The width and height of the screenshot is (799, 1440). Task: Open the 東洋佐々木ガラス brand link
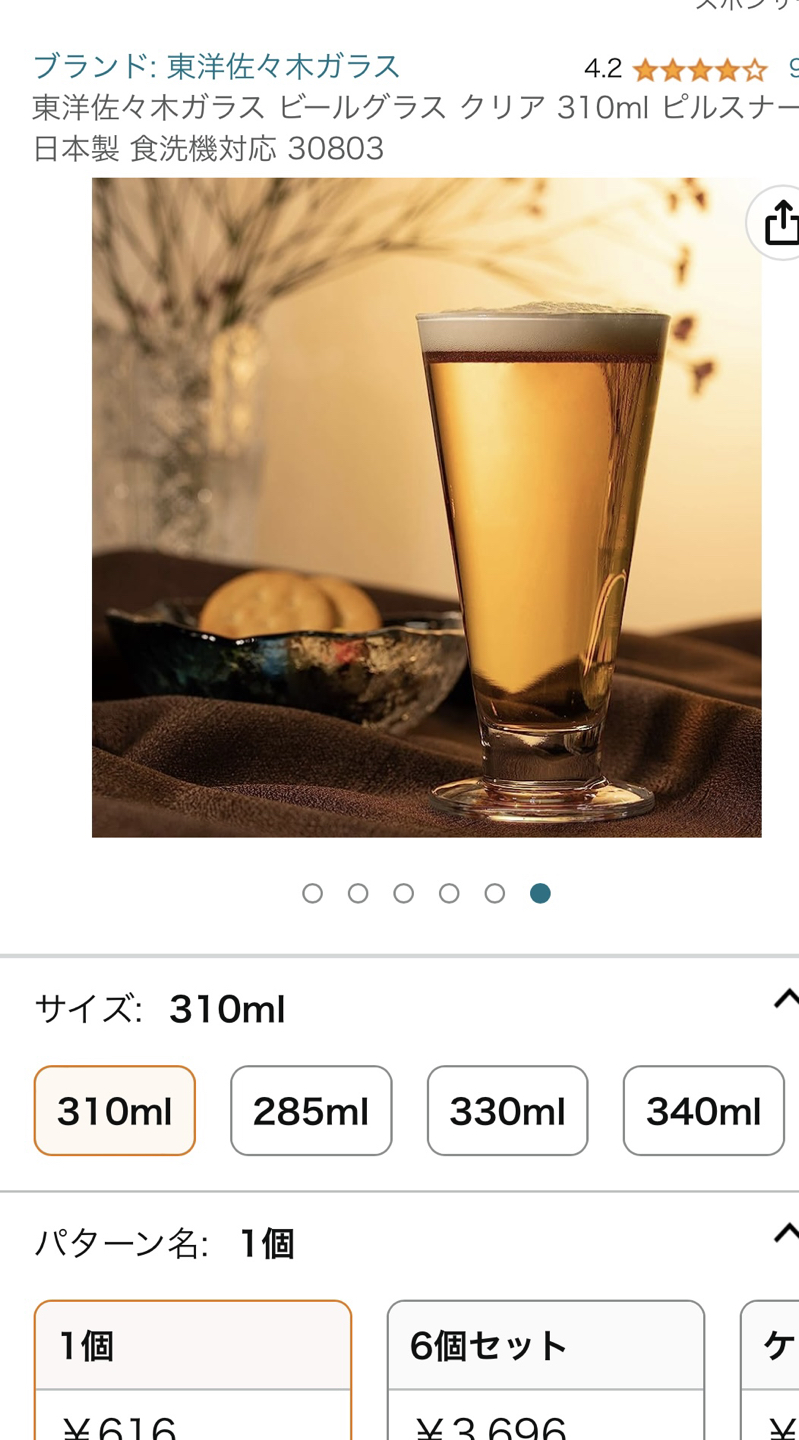[x=216, y=67]
